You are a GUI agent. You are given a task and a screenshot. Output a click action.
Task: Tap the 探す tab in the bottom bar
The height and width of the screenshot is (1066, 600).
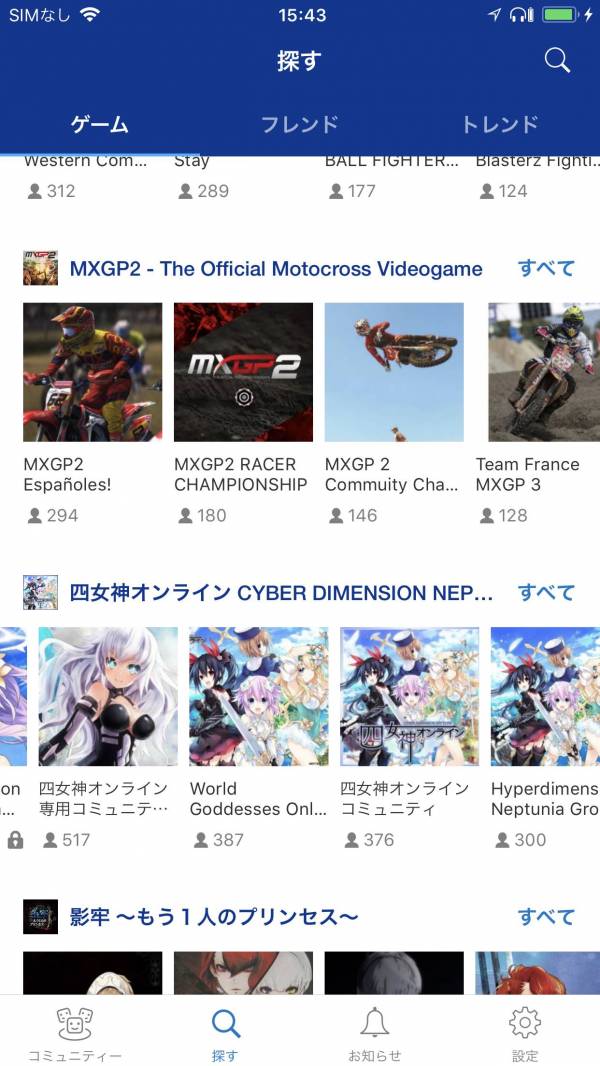(x=225, y=1032)
